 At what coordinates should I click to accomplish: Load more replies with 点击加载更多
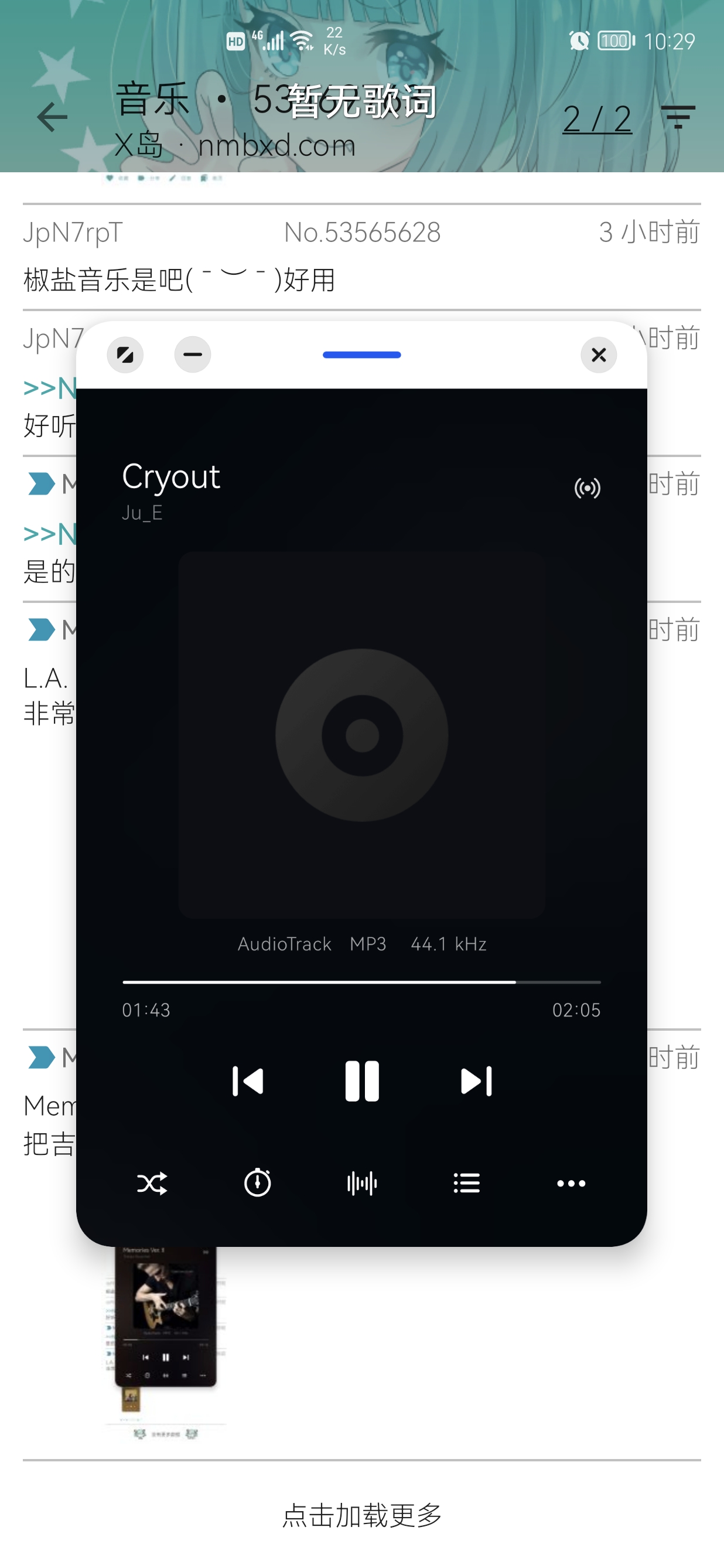(x=362, y=1516)
